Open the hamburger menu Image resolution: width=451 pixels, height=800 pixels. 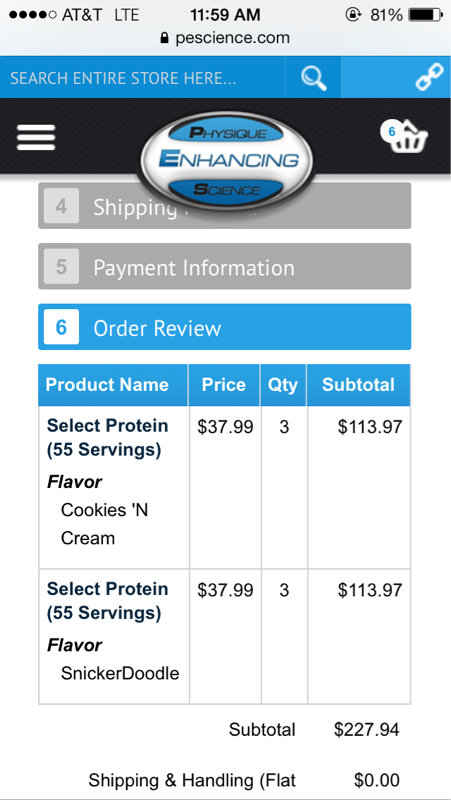(x=36, y=137)
